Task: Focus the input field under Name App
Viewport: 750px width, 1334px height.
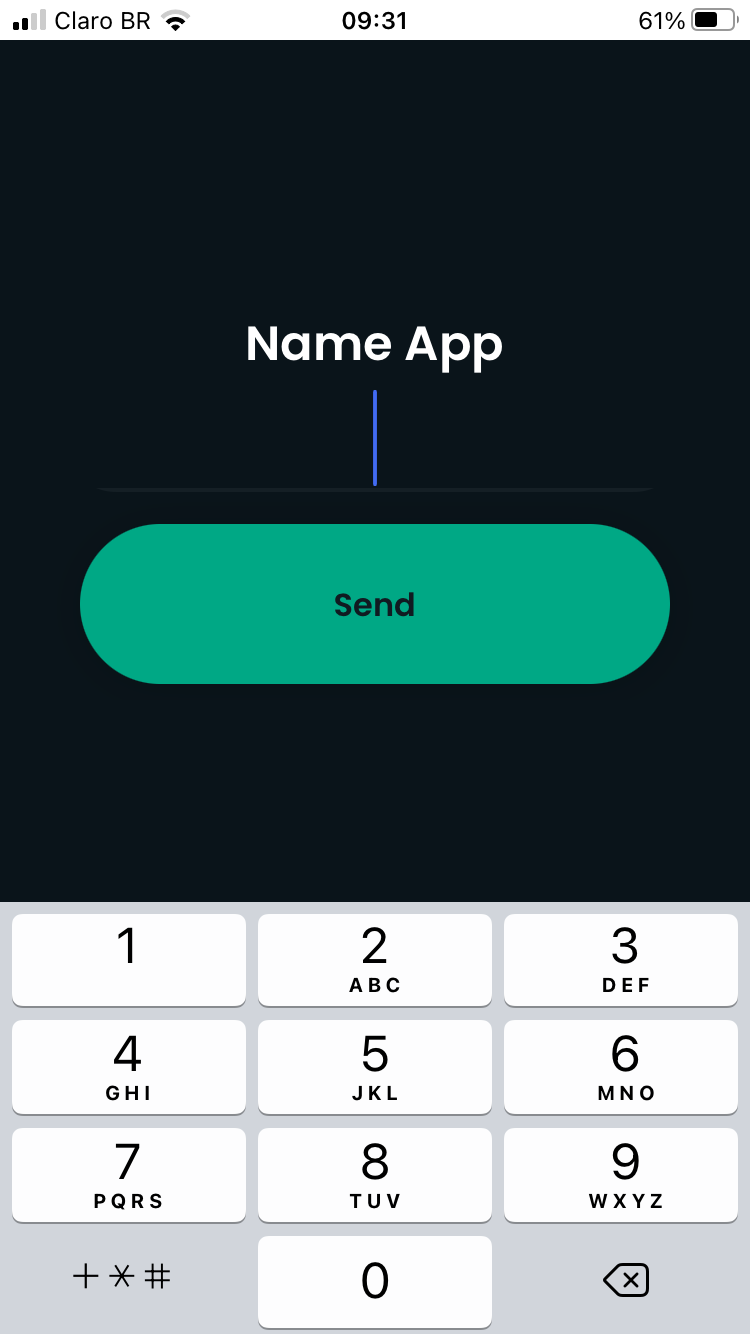Action: click(x=375, y=438)
